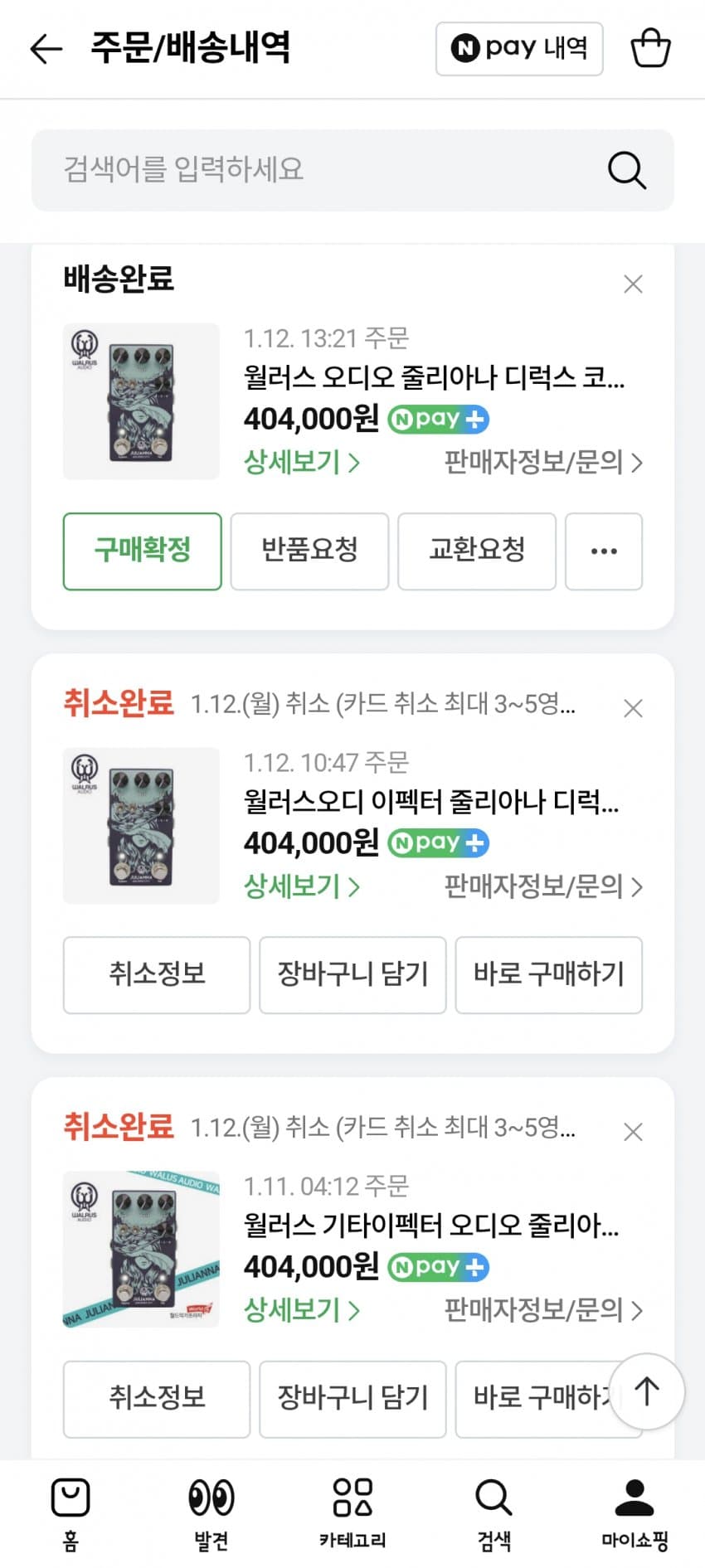
Task: Request an exchange via 교환요청
Action: click(477, 551)
